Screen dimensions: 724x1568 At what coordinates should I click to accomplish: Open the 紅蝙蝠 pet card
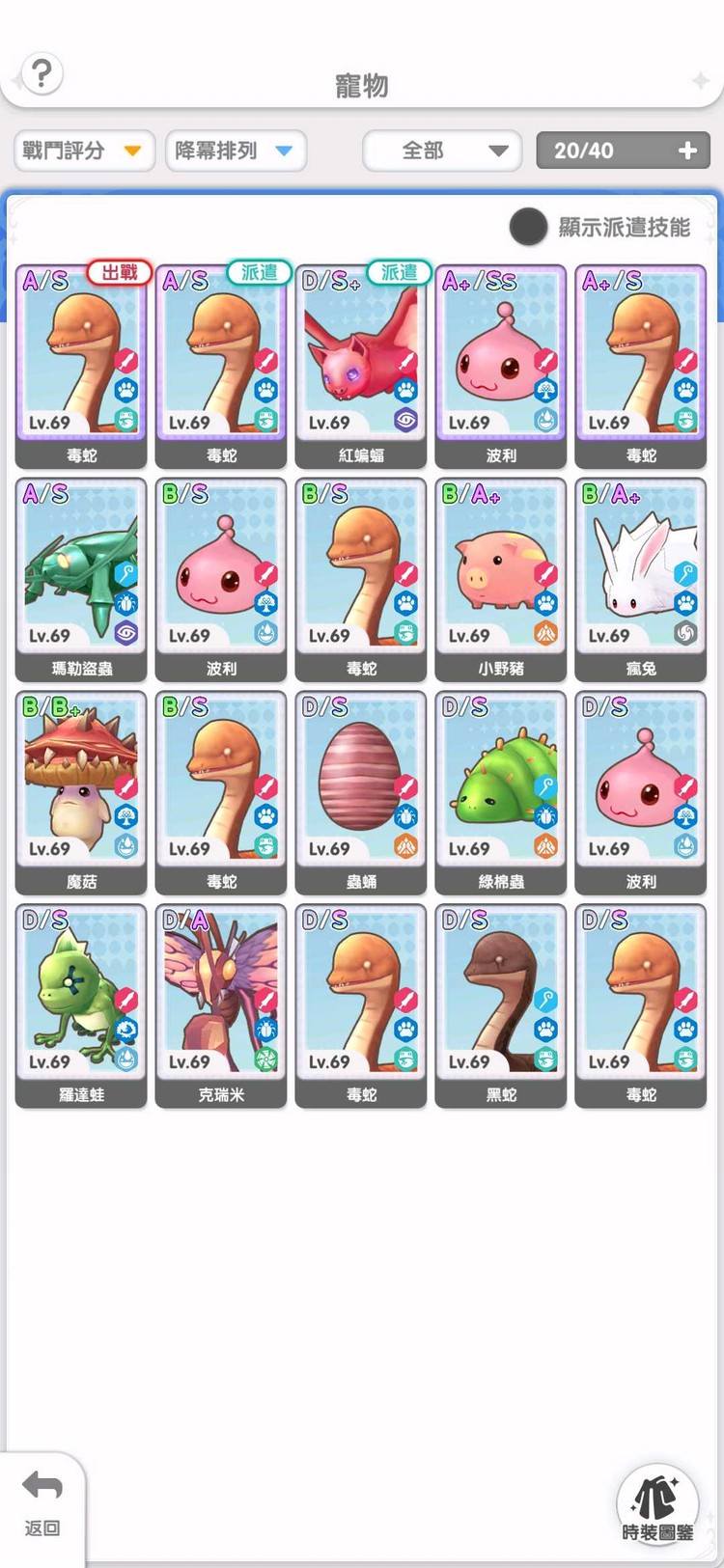point(361,367)
